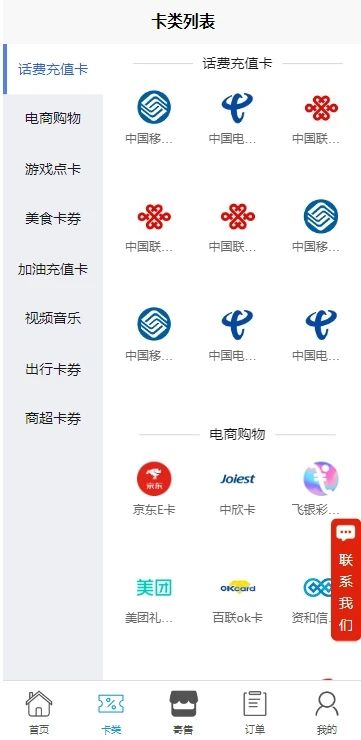The image size is (361, 740).
Task: Open the 出行卡券 category
Action: coord(53,369)
